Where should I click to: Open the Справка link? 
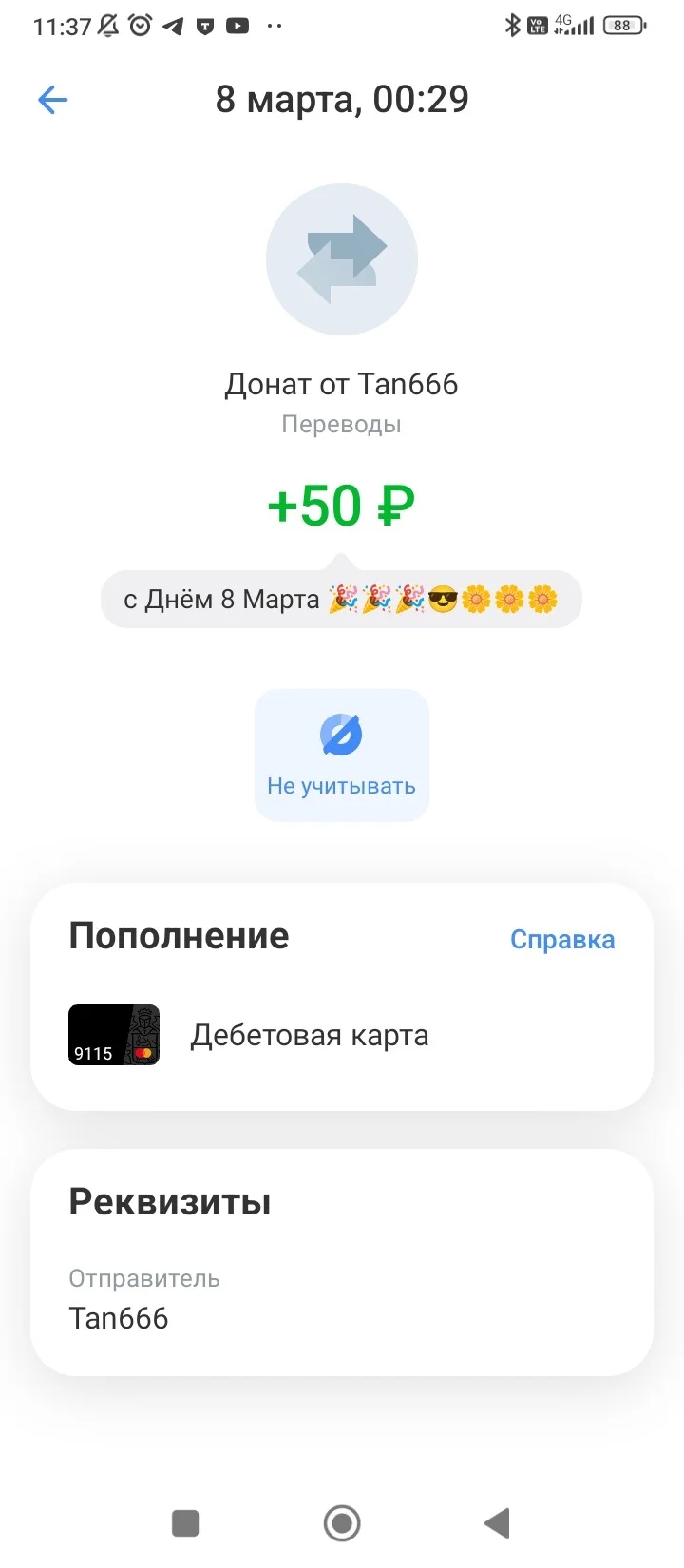point(562,939)
